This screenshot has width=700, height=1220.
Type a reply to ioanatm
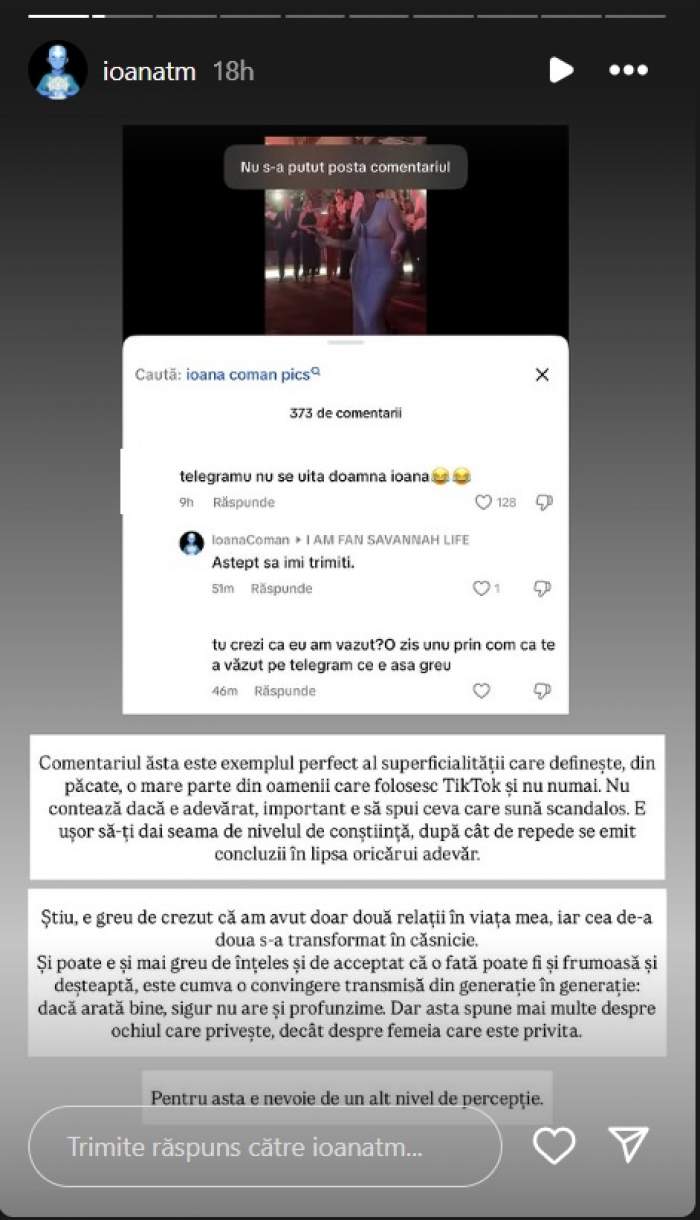[265, 1146]
